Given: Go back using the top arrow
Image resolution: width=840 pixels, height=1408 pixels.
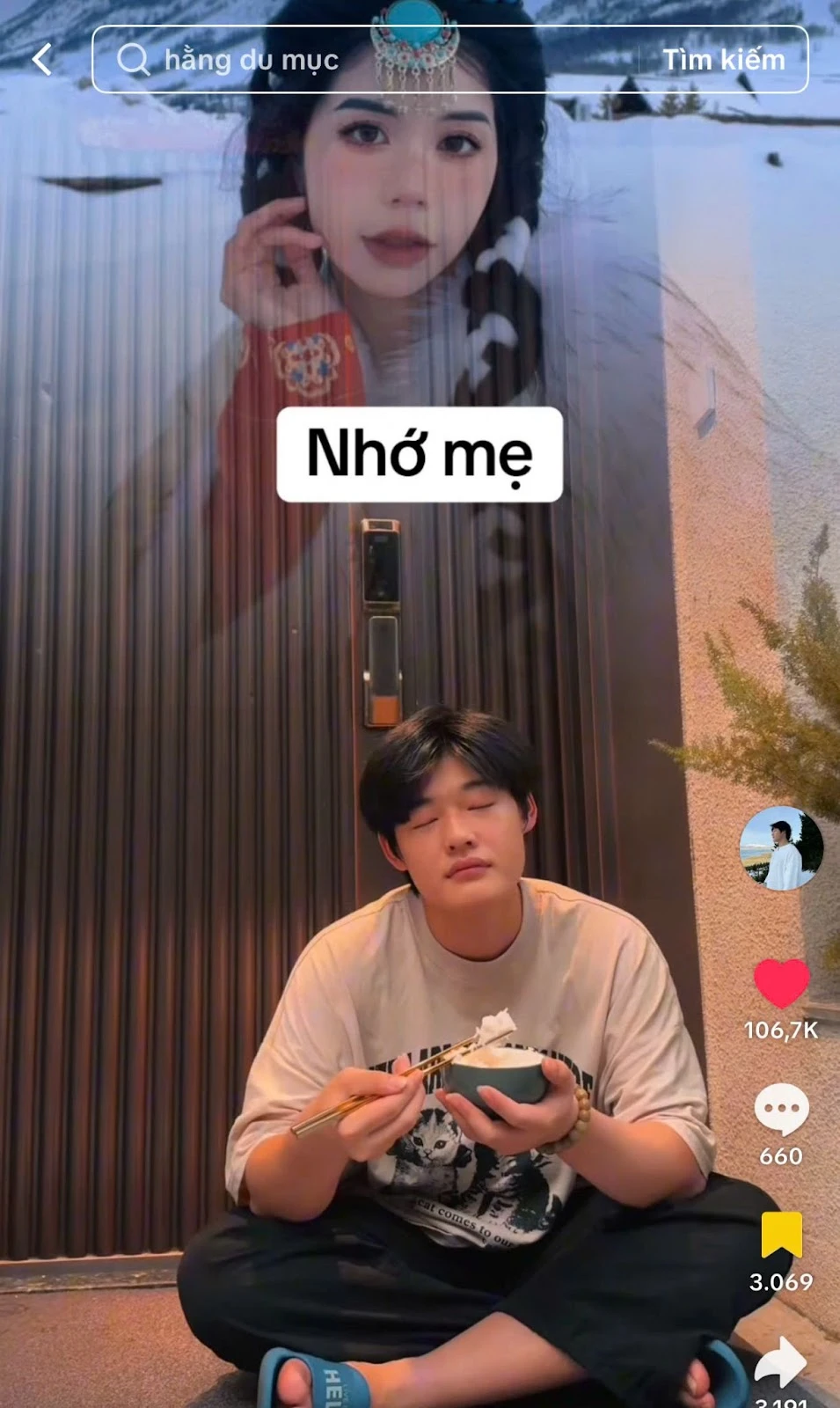Looking at the screenshot, I should tap(41, 60).
